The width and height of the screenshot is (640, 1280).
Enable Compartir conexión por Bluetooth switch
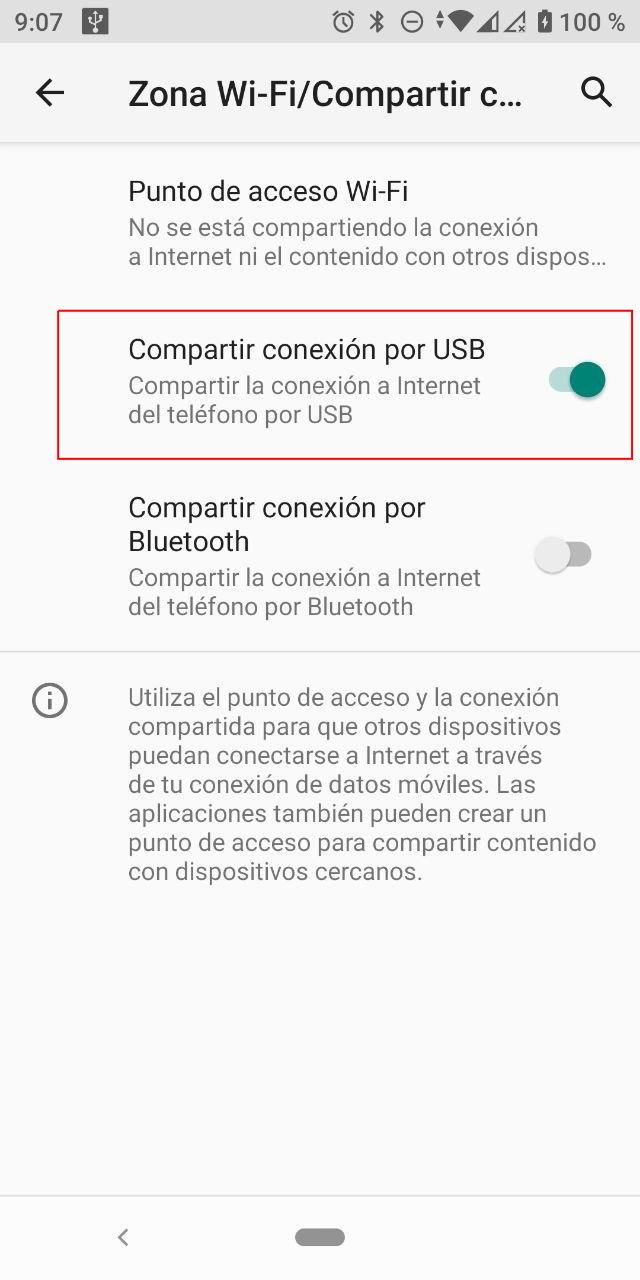click(x=565, y=555)
